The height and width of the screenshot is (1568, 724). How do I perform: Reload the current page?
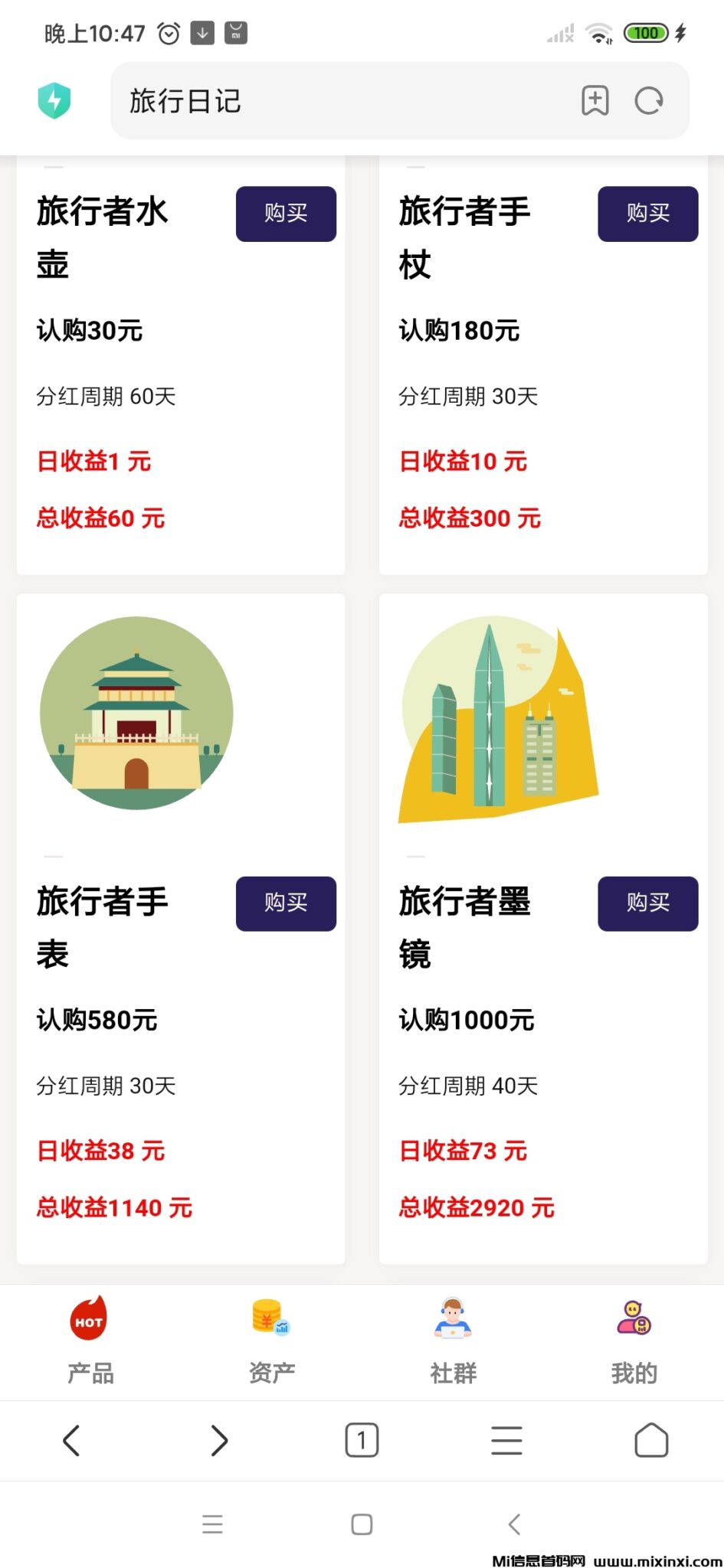(649, 101)
